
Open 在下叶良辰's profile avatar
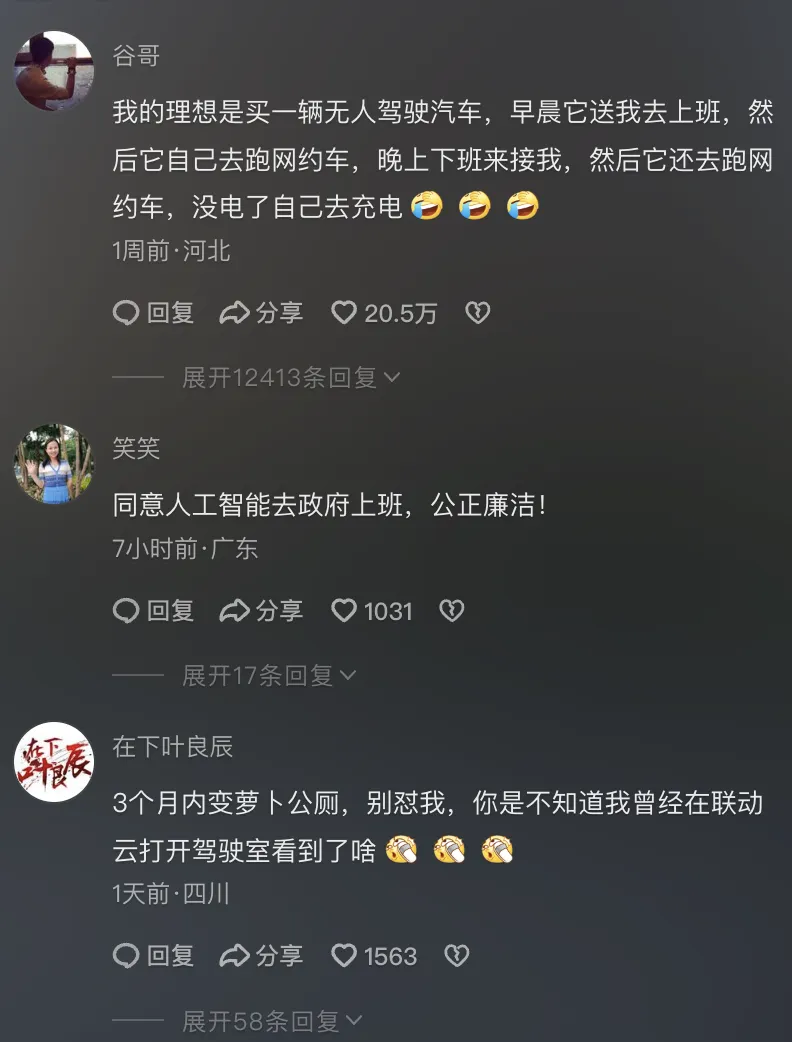[53, 762]
